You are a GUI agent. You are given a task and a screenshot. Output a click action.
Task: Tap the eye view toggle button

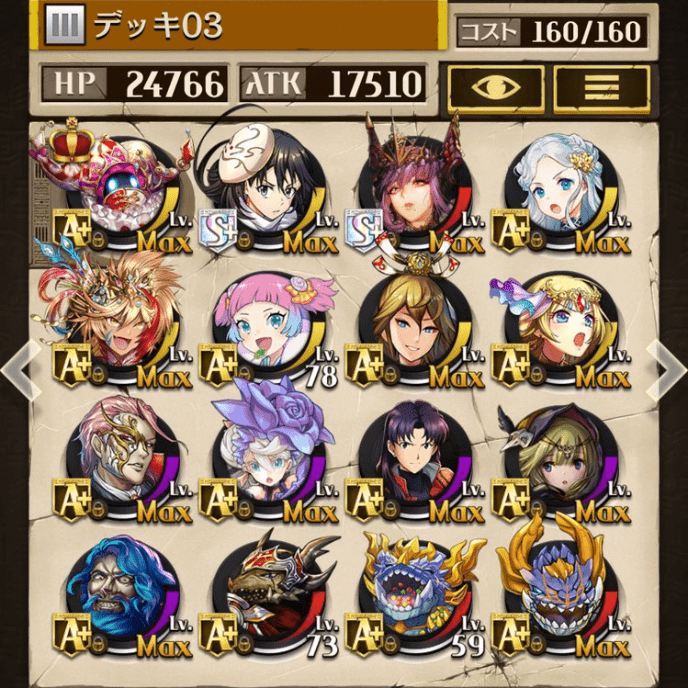click(495, 88)
